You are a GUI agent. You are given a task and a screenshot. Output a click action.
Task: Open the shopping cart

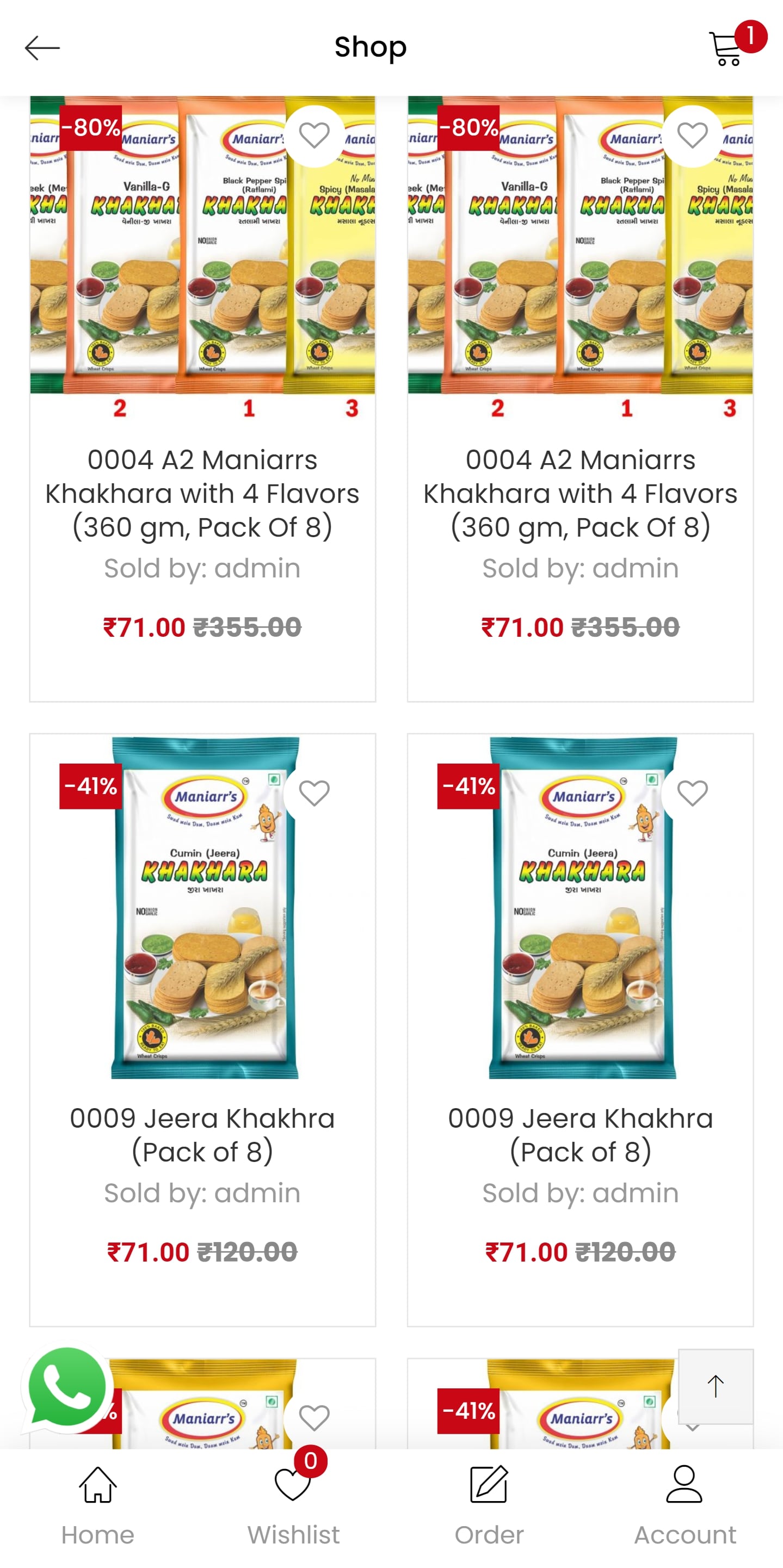click(x=727, y=48)
